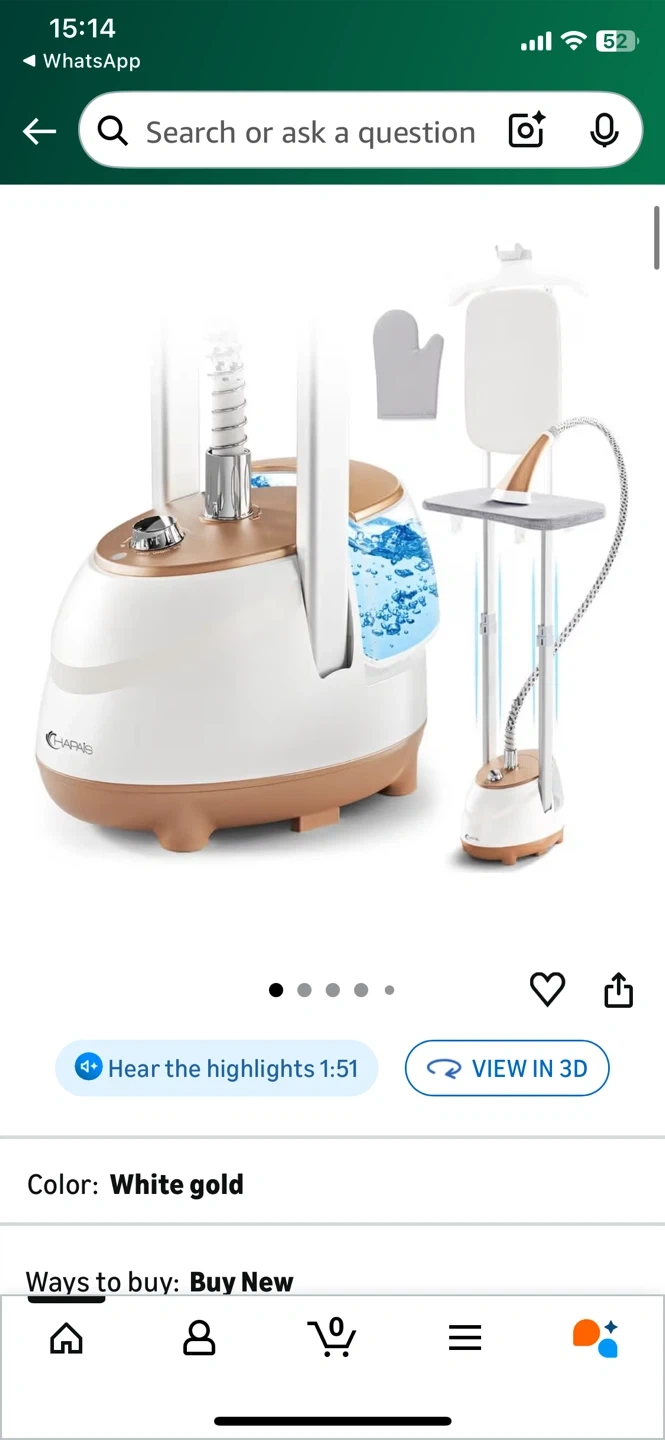Open the hamburger menu tab
The image size is (665, 1440).
pos(465,1338)
